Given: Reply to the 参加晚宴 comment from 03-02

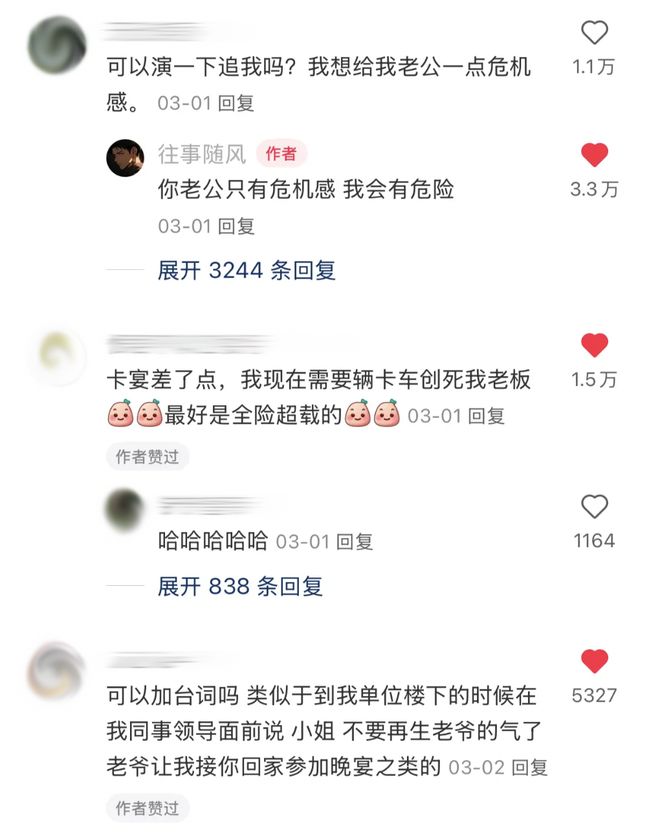Looking at the screenshot, I should coord(529,768).
